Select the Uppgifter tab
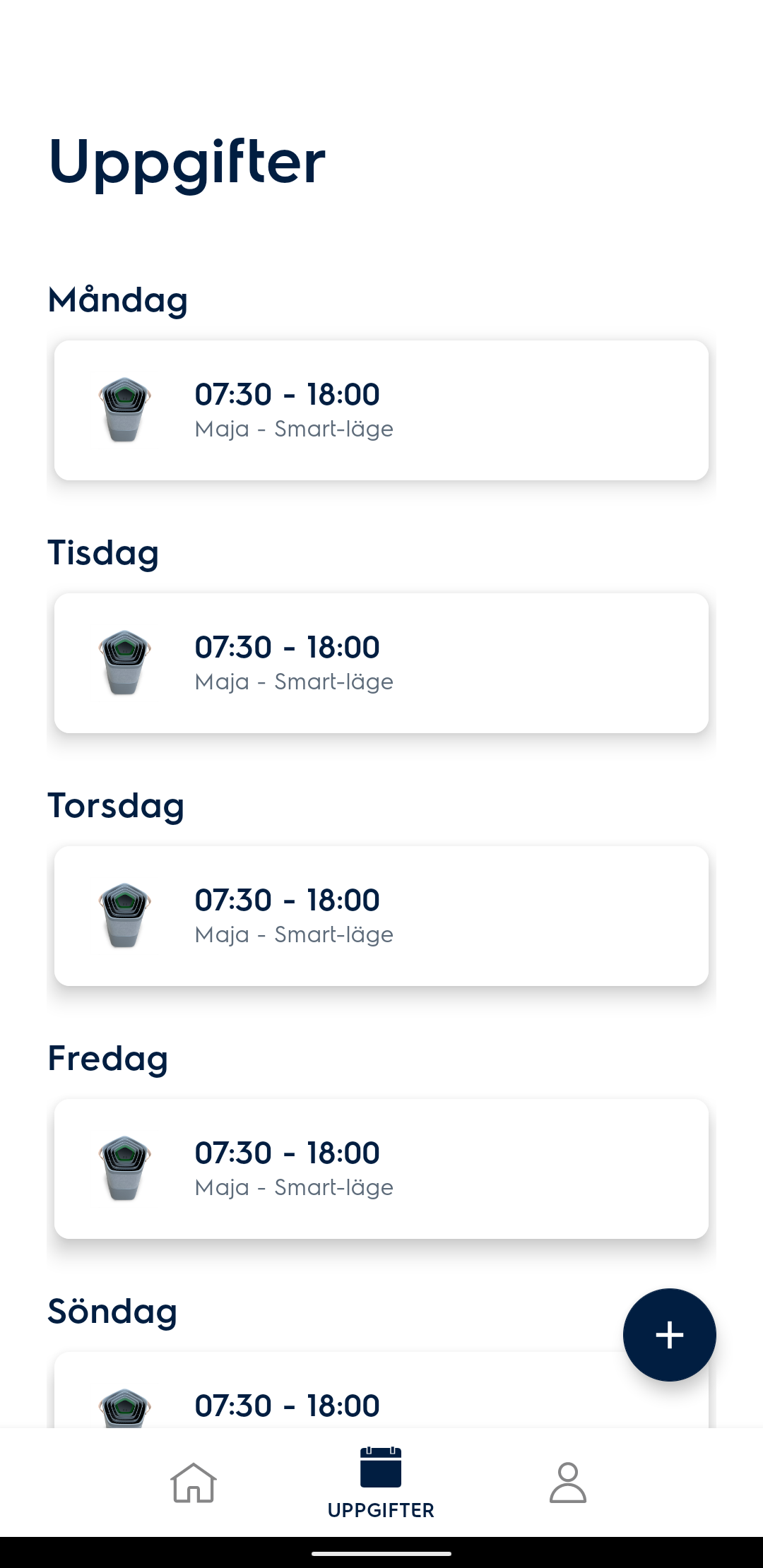Image resolution: width=763 pixels, height=1568 pixels. pos(381,1483)
